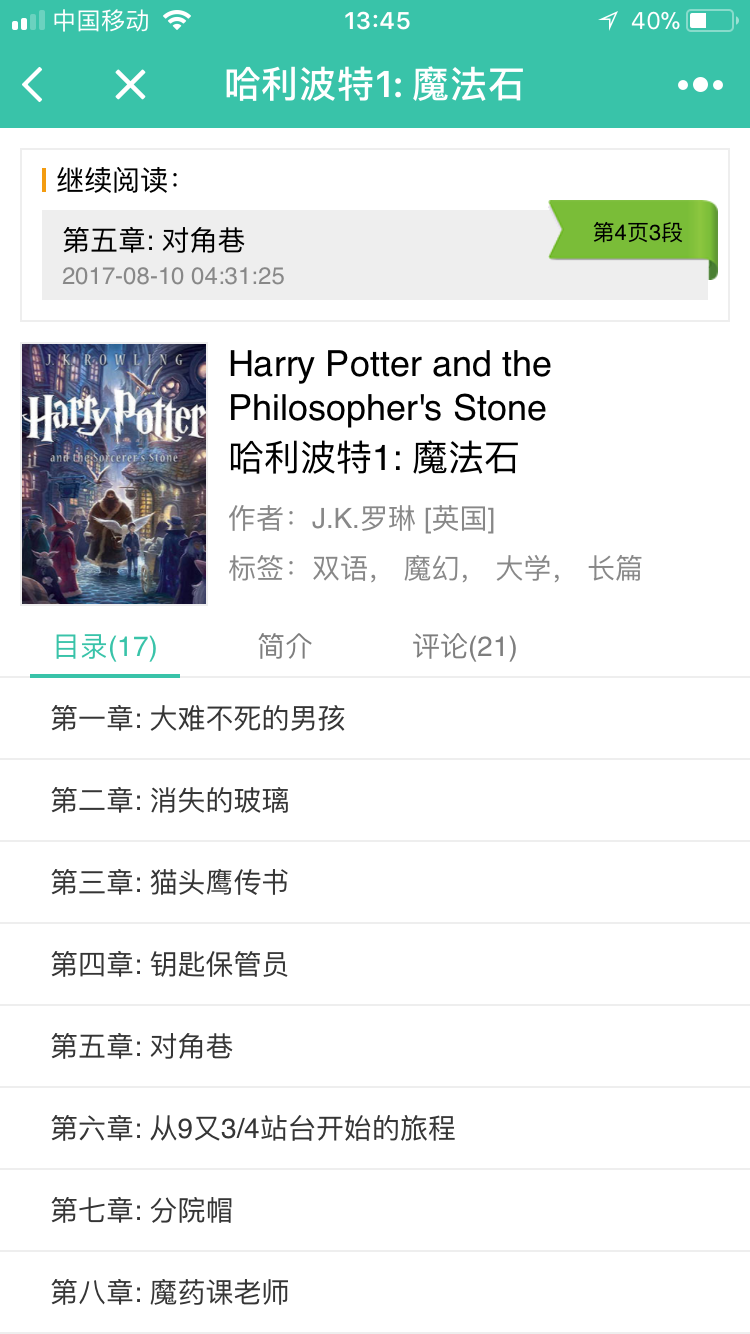The height and width of the screenshot is (1334, 750).
Task: Open the 评论(21) tab
Action: click(464, 647)
